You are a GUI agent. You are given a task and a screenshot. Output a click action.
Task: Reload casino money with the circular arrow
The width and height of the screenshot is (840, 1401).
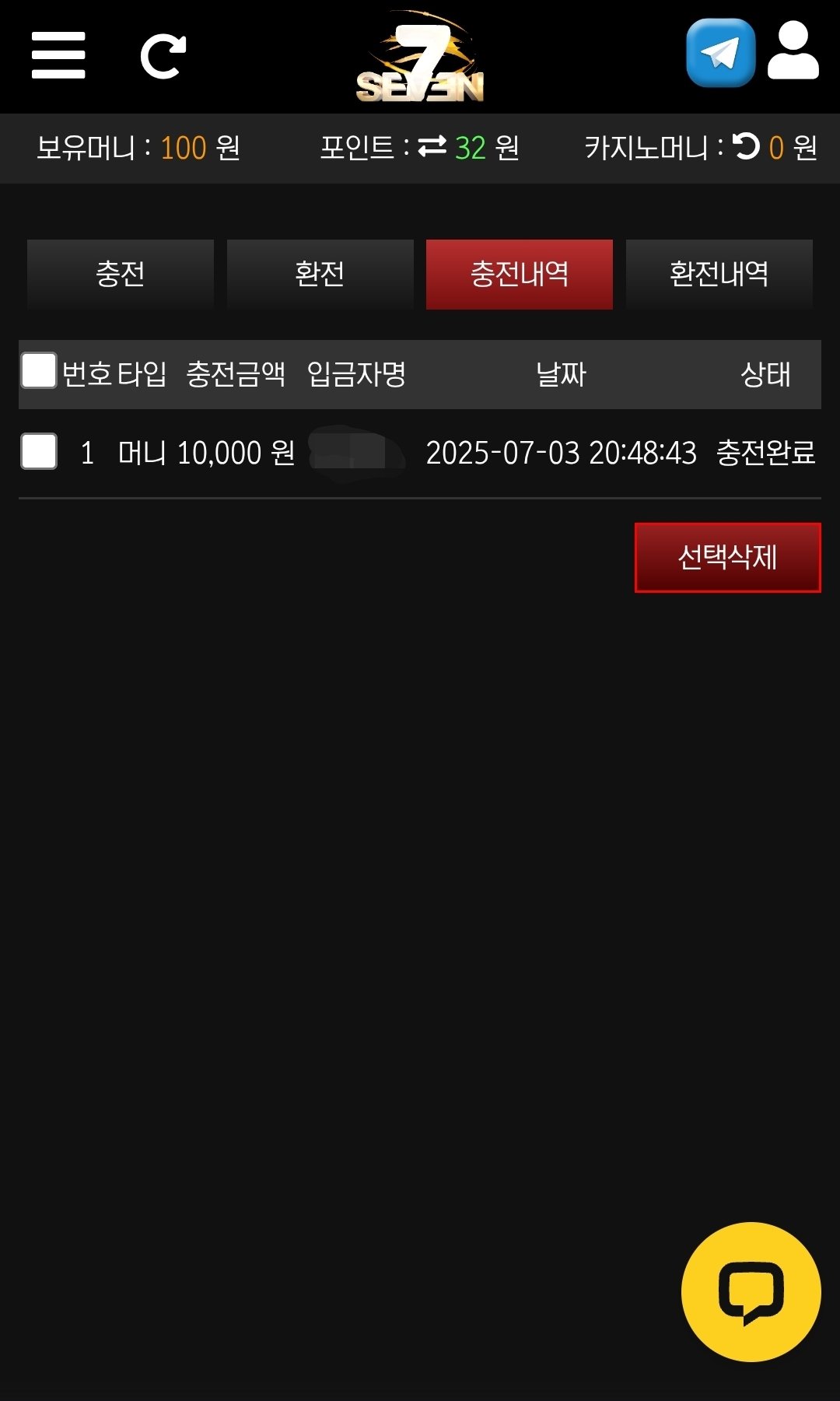(746, 146)
